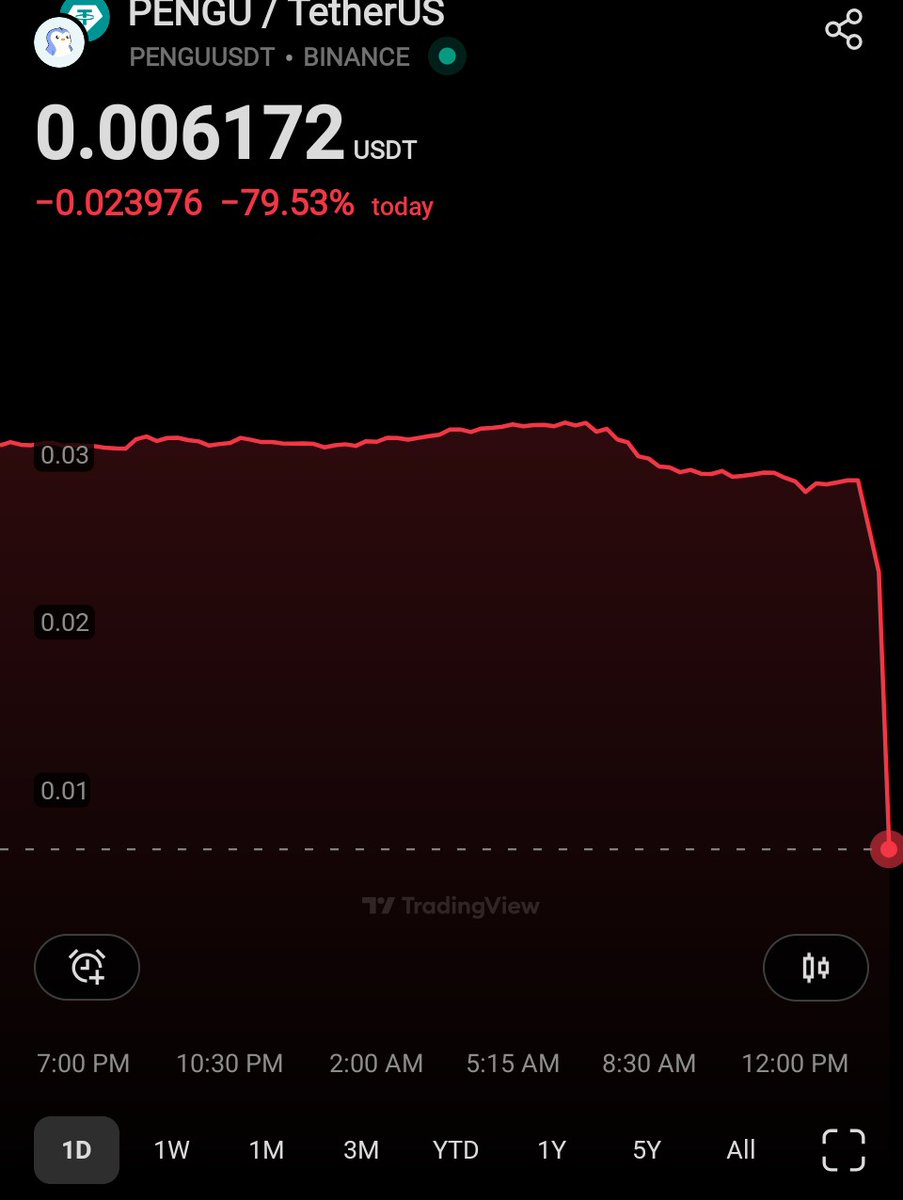Switch to the 5Y range
Viewport: 903px width, 1200px height.
tap(646, 1149)
